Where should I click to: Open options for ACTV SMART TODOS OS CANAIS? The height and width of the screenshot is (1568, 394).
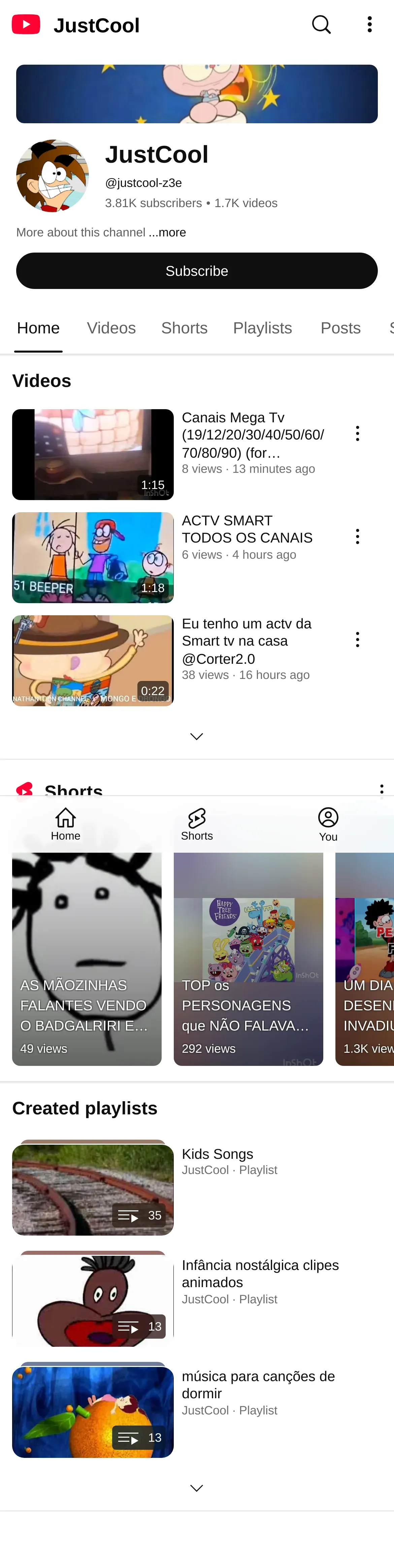tap(357, 536)
